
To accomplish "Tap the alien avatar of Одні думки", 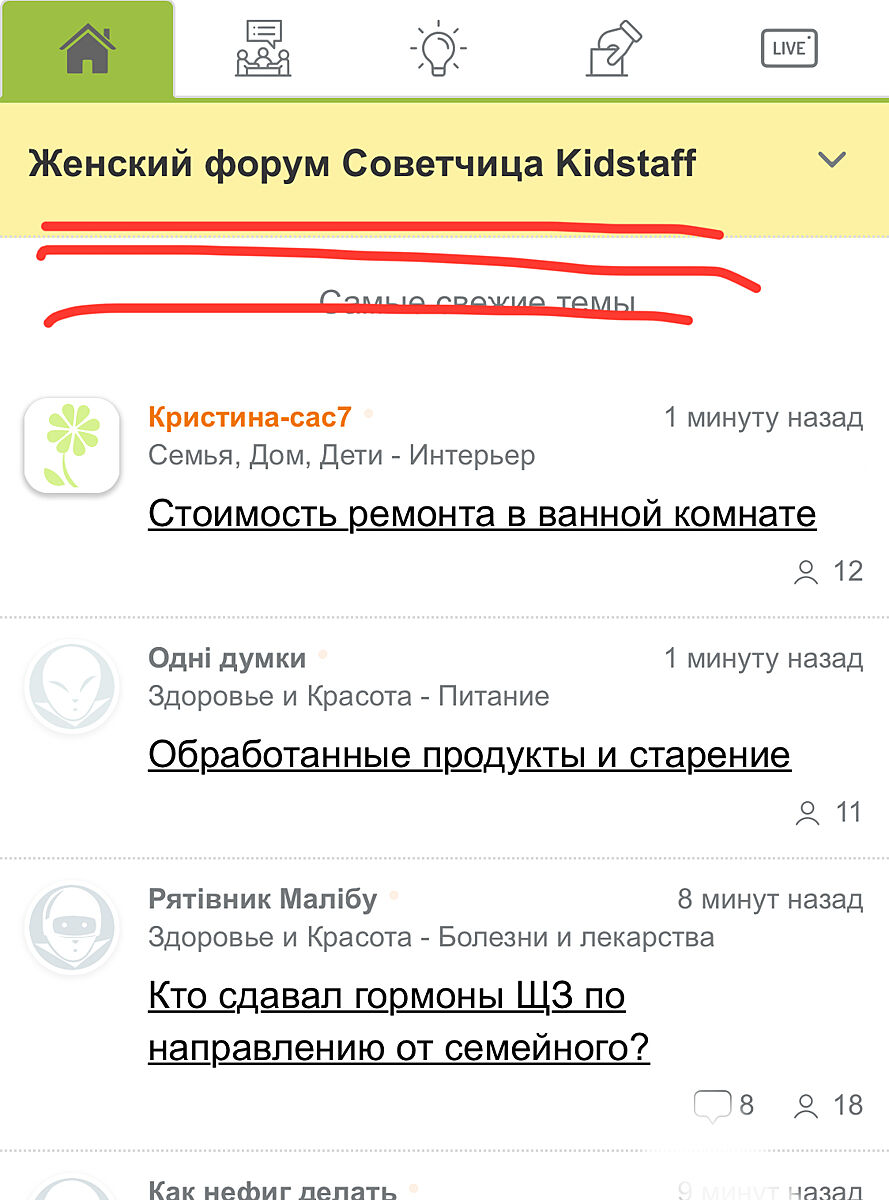I will click(71, 686).
